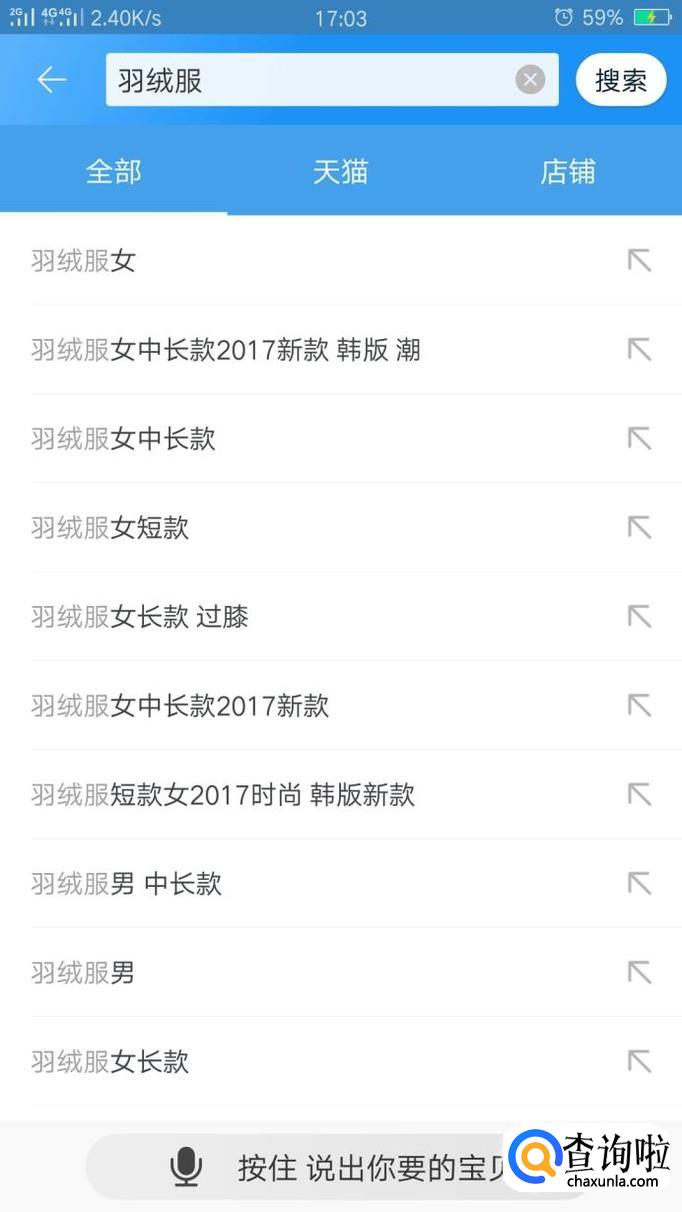
Task: Open suggestion 羽绒服女中长款2017新款 韩版 潮
Action: click(226, 350)
